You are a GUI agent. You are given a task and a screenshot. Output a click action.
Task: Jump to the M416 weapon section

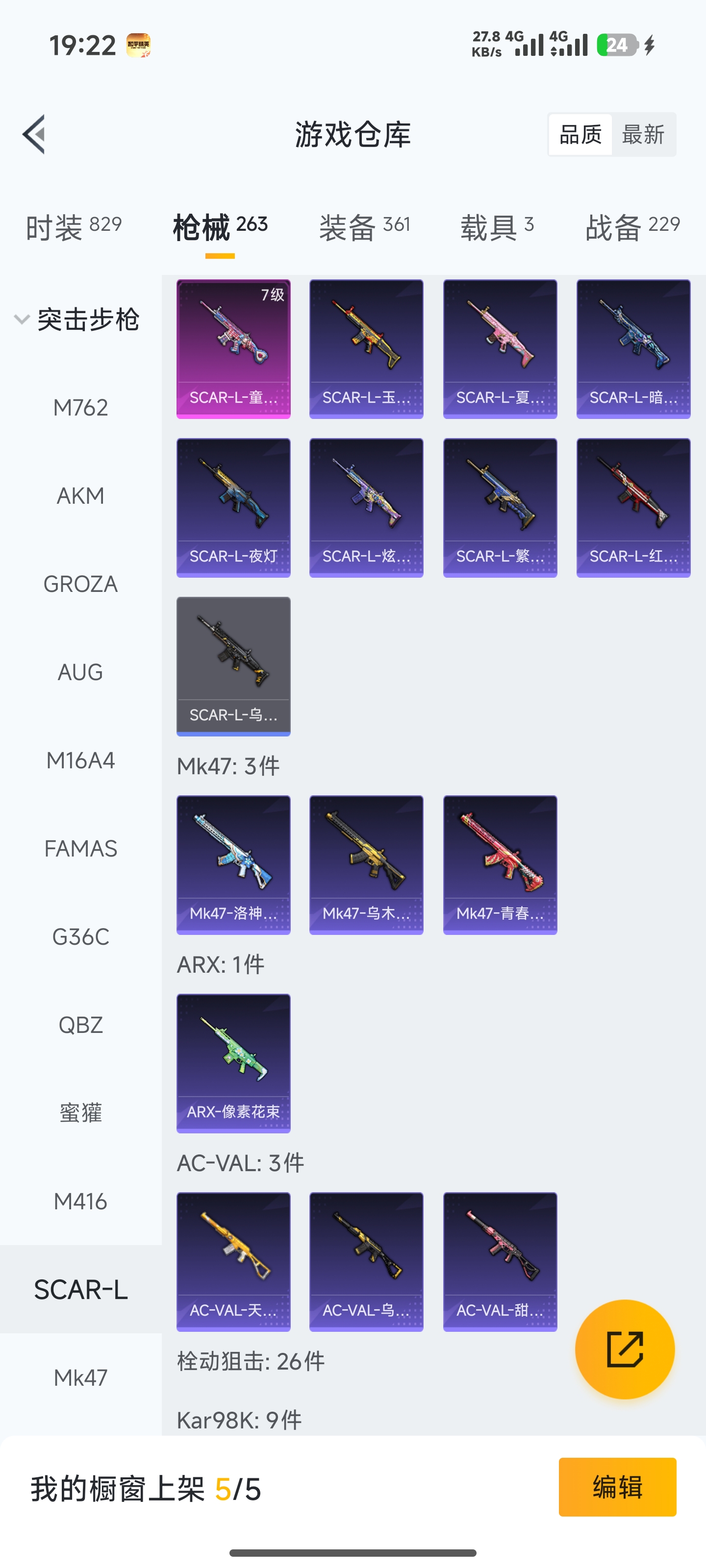click(80, 1201)
